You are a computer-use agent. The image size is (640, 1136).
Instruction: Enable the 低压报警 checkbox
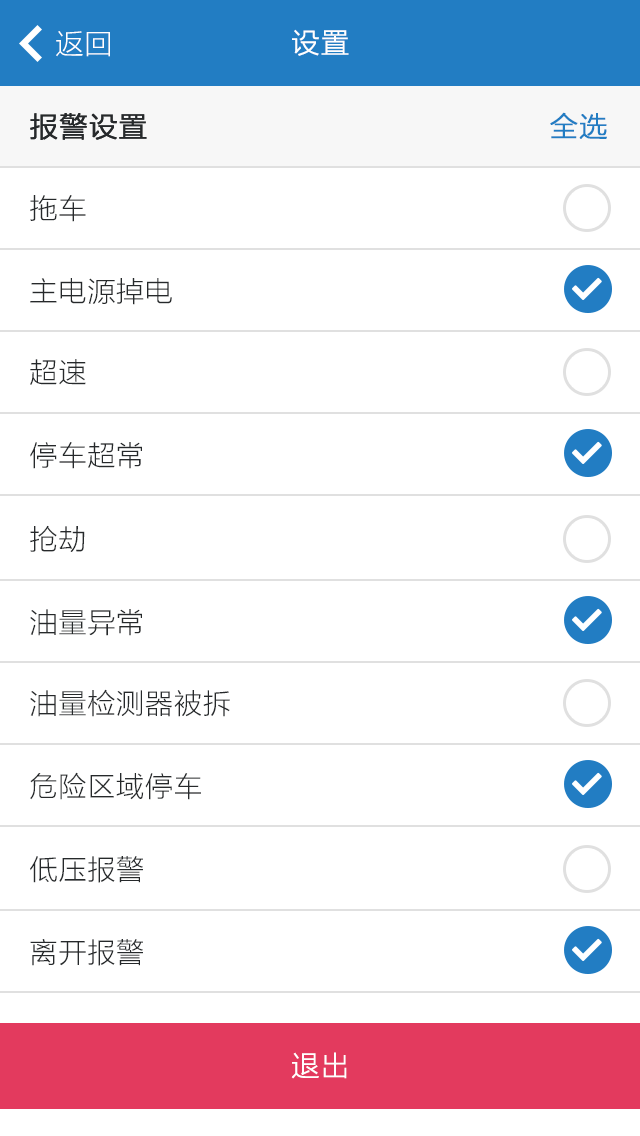[x=587, y=869]
